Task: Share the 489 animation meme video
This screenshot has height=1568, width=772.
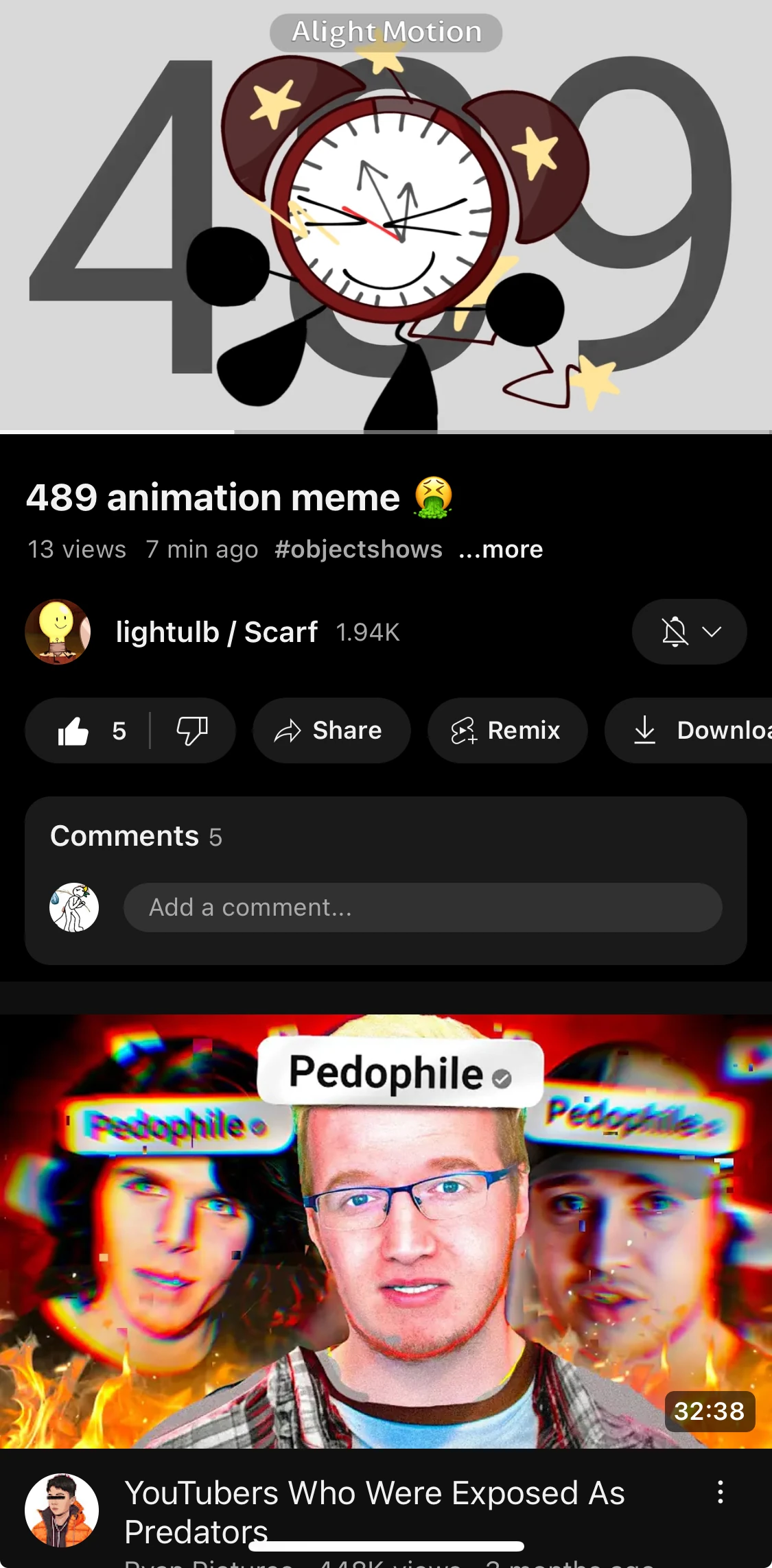Action: coord(331,731)
